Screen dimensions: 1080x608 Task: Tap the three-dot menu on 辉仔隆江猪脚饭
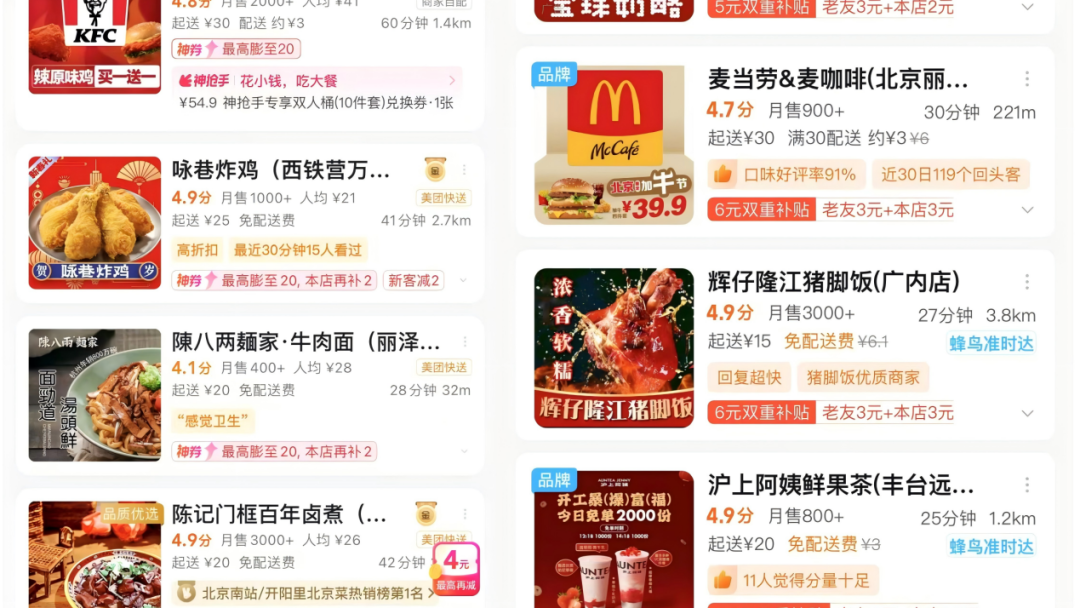(1026, 283)
